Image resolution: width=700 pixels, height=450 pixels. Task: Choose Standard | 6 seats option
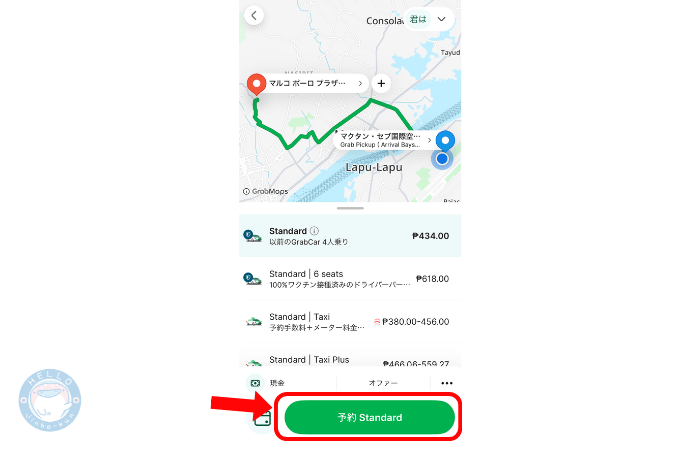(x=350, y=279)
